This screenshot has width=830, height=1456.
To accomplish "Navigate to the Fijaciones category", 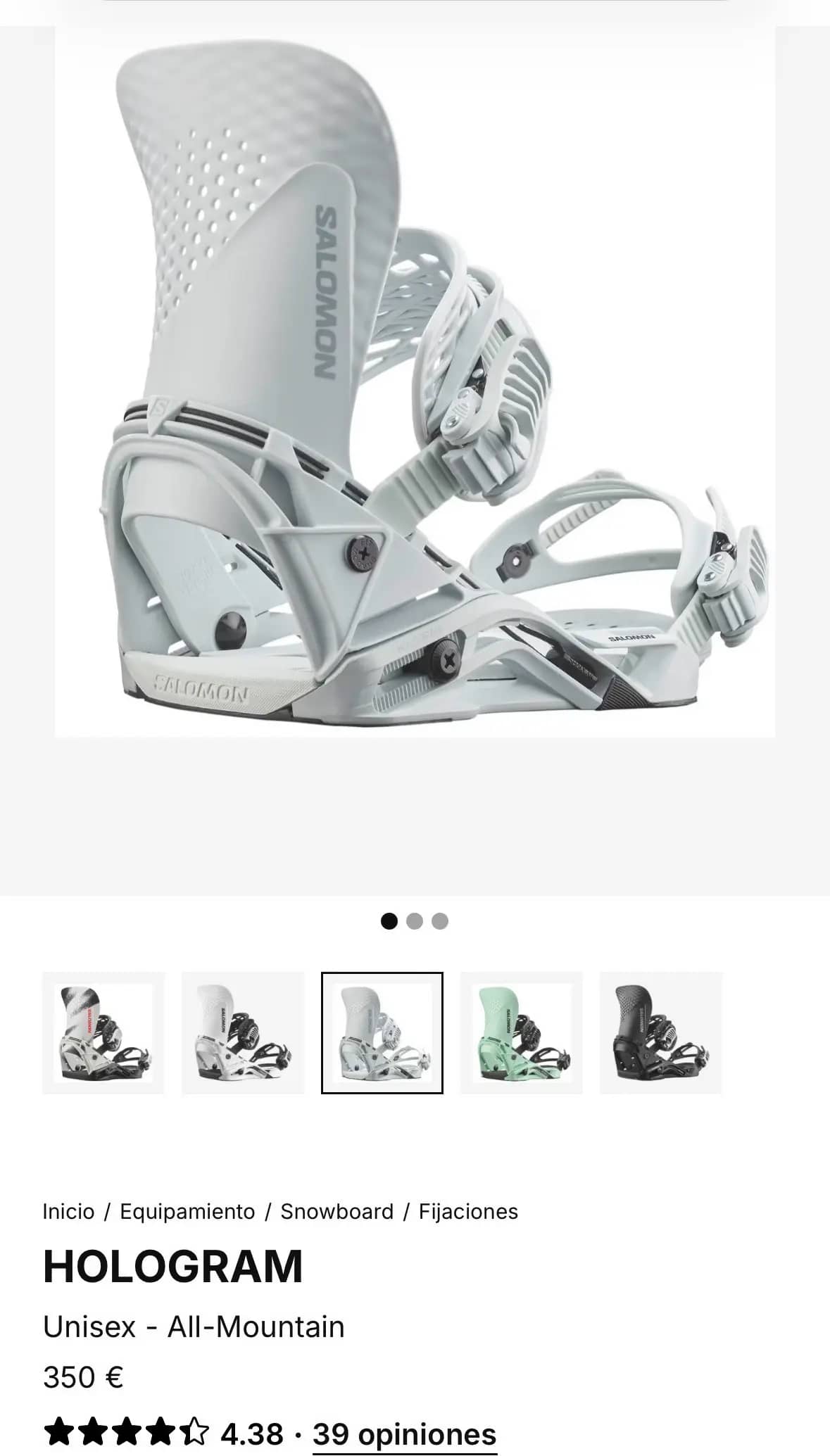I will [468, 1211].
